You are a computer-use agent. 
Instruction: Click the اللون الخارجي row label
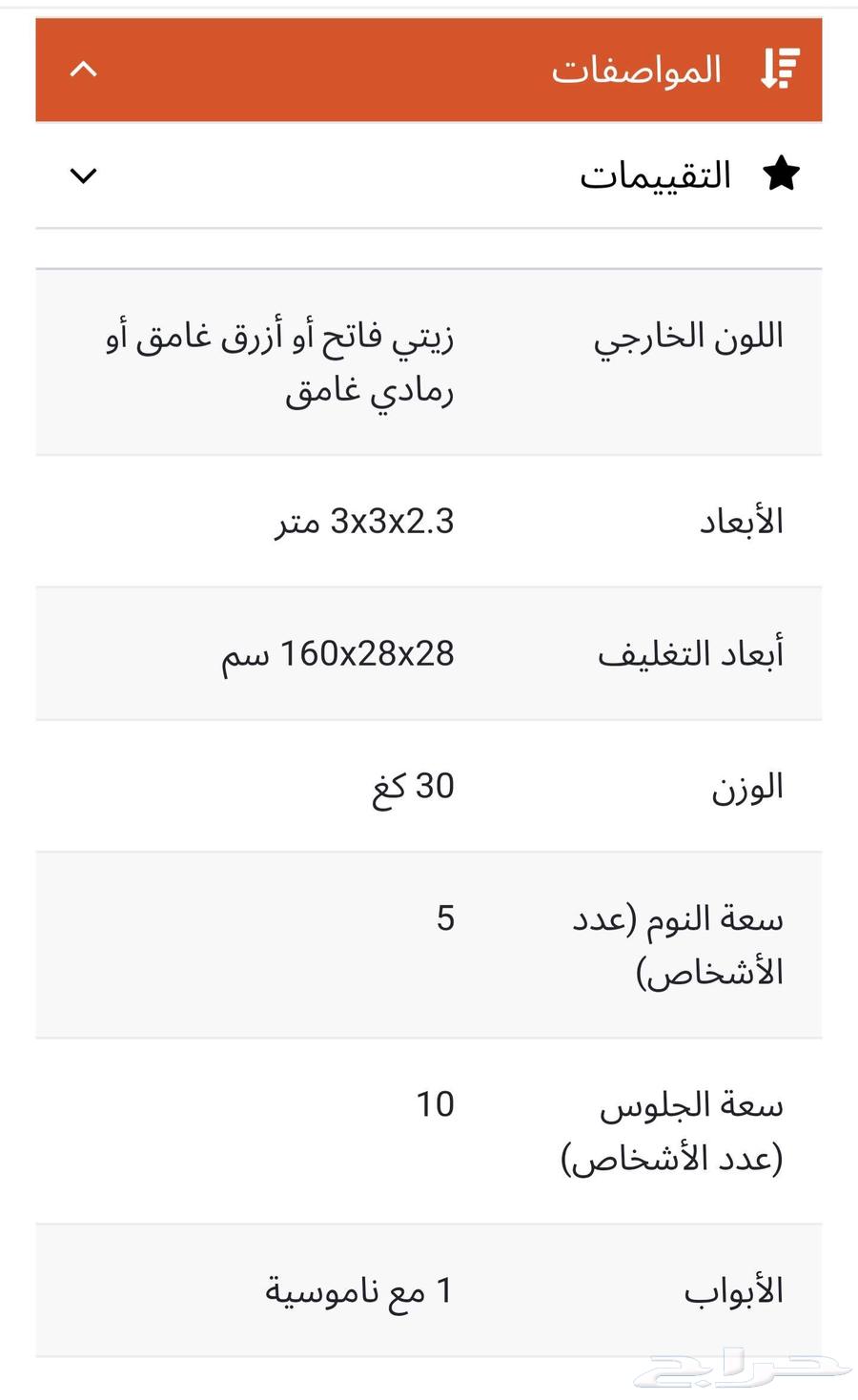click(689, 336)
